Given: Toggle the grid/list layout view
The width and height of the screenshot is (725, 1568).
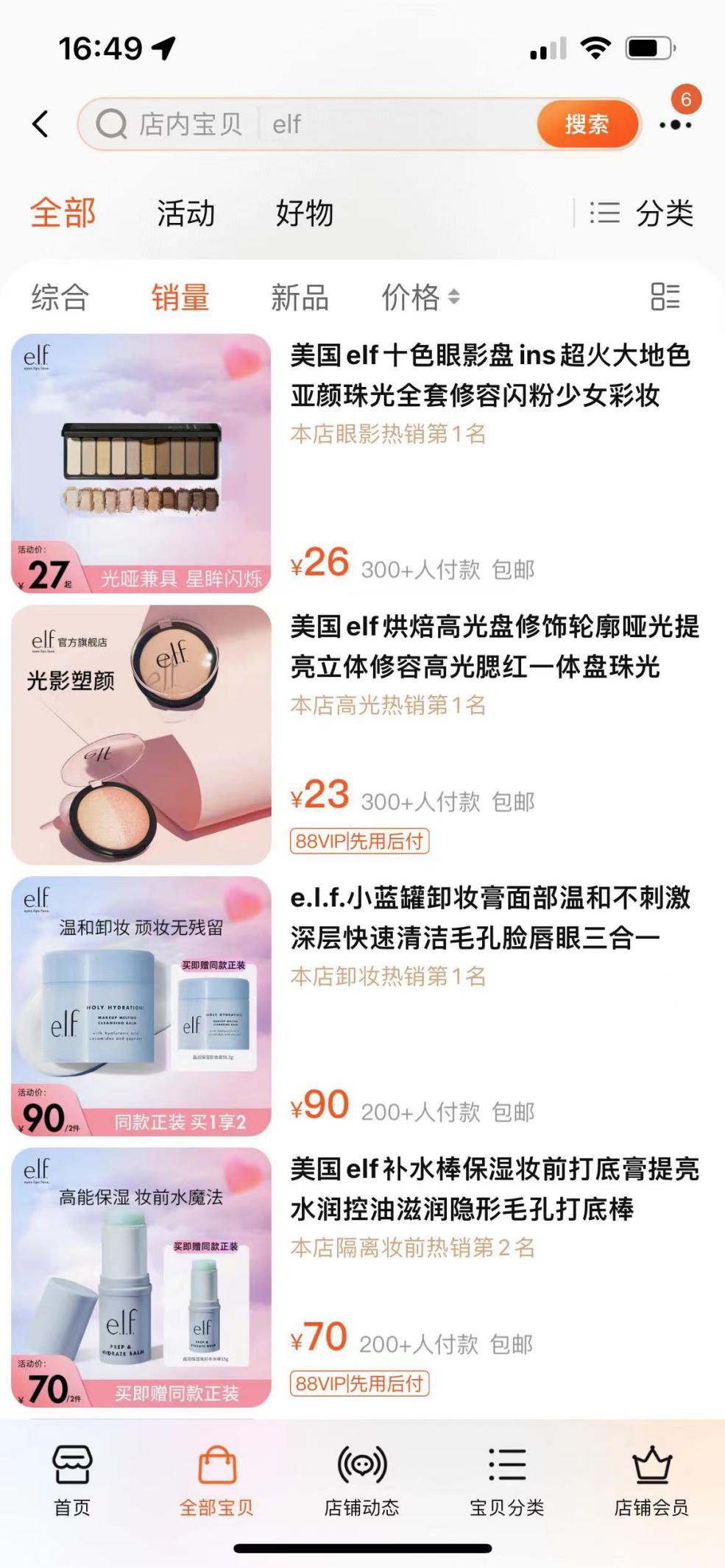Looking at the screenshot, I should 665,297.
